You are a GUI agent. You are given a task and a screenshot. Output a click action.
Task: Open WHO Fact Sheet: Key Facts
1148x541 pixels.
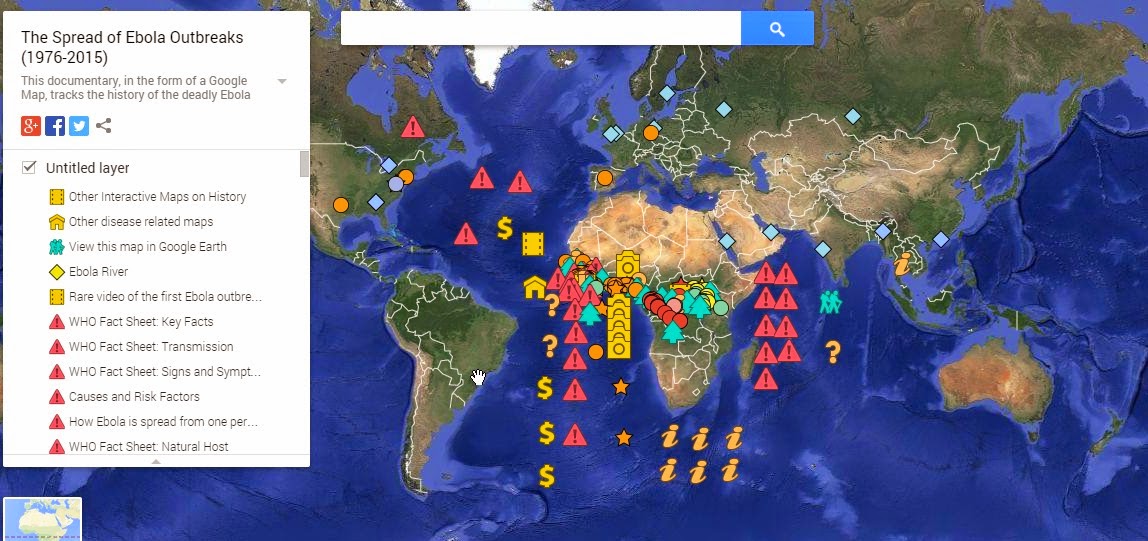coord(141,322)
